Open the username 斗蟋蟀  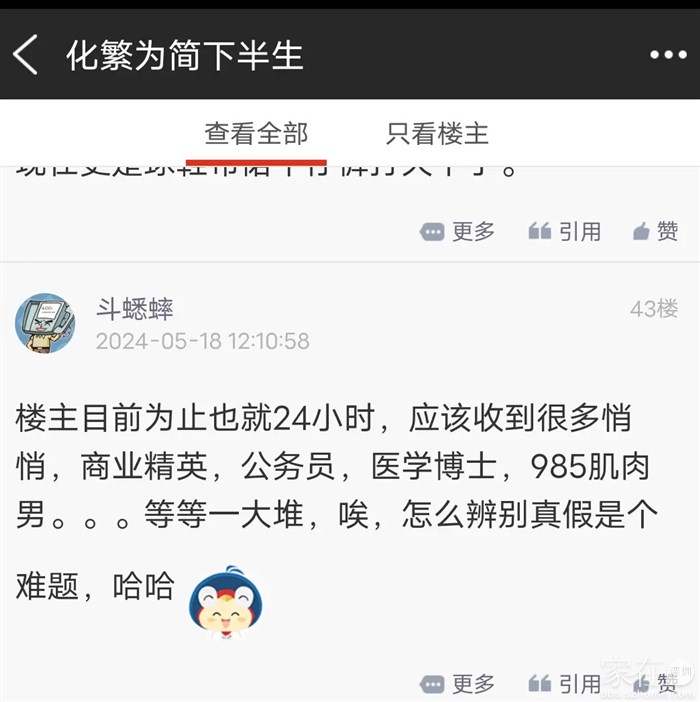tap(135, 309)
